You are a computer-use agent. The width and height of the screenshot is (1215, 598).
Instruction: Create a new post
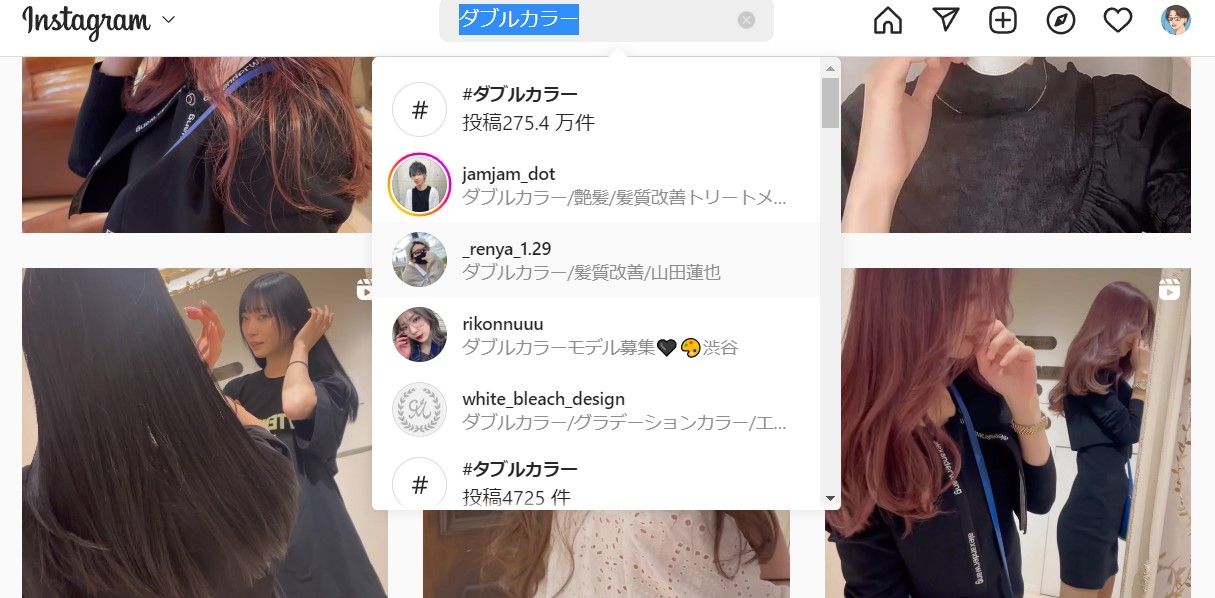point(1002,20)
